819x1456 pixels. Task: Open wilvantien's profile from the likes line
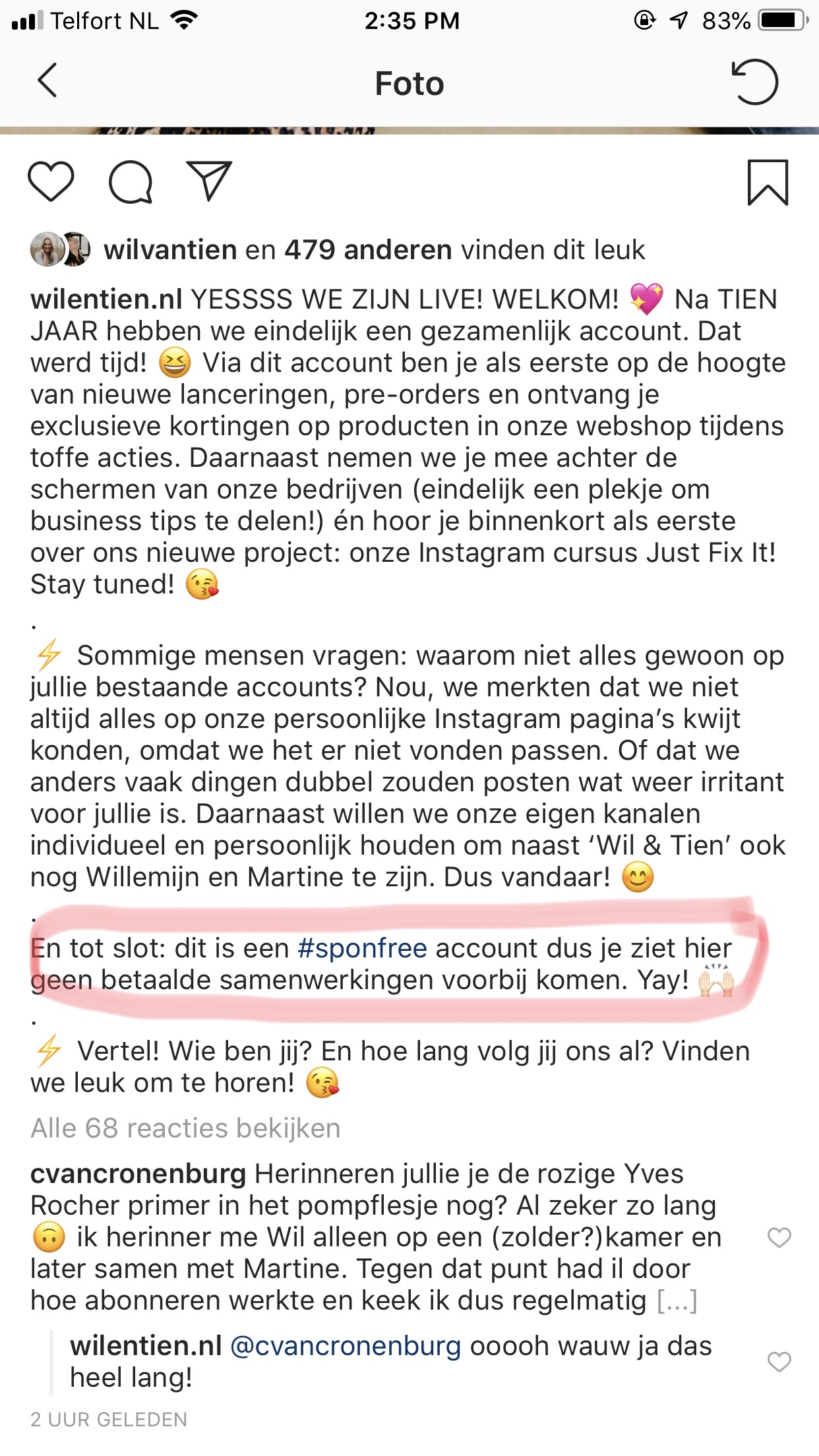[170, 250]
